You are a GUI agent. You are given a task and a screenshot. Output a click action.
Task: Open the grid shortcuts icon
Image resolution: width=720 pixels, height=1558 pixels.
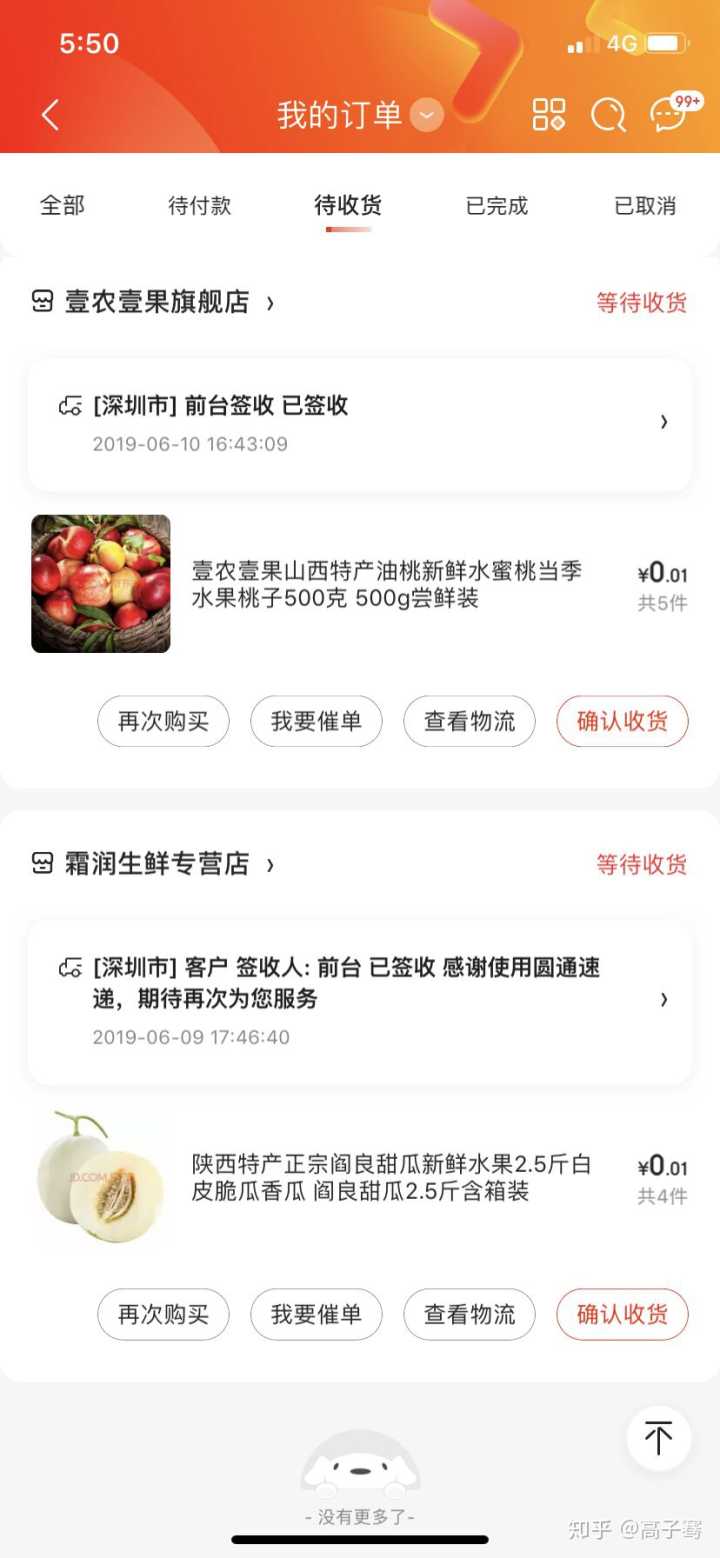point(549,114)
